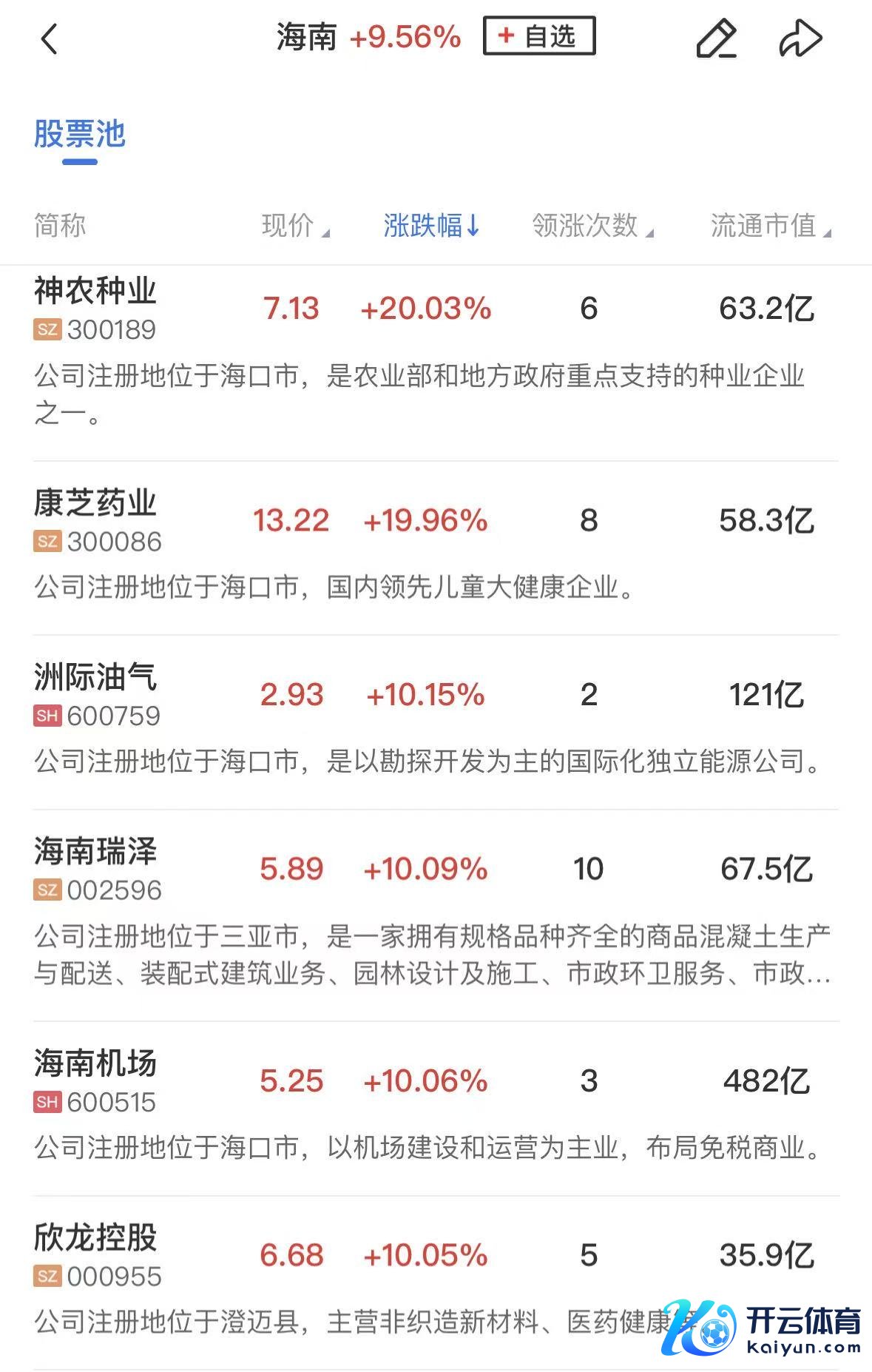Select the 股票池 tab
872x1372 pixels.
(x=80, y=135)
